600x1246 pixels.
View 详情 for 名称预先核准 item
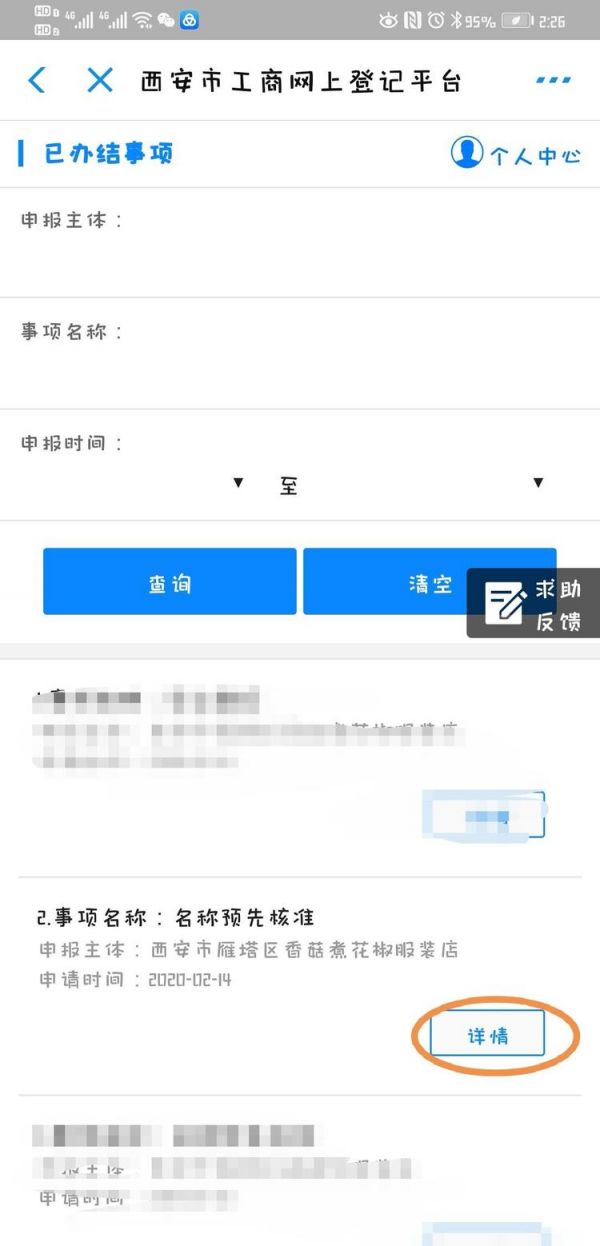coord(488,1036)
